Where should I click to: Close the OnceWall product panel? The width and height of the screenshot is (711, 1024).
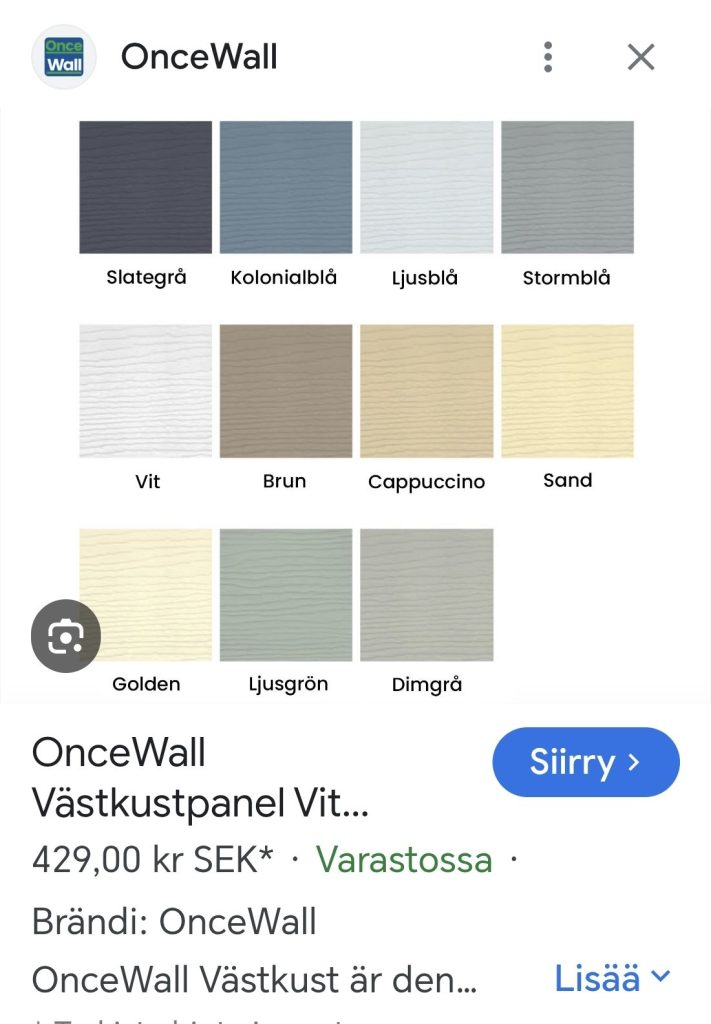pos(641,57)
